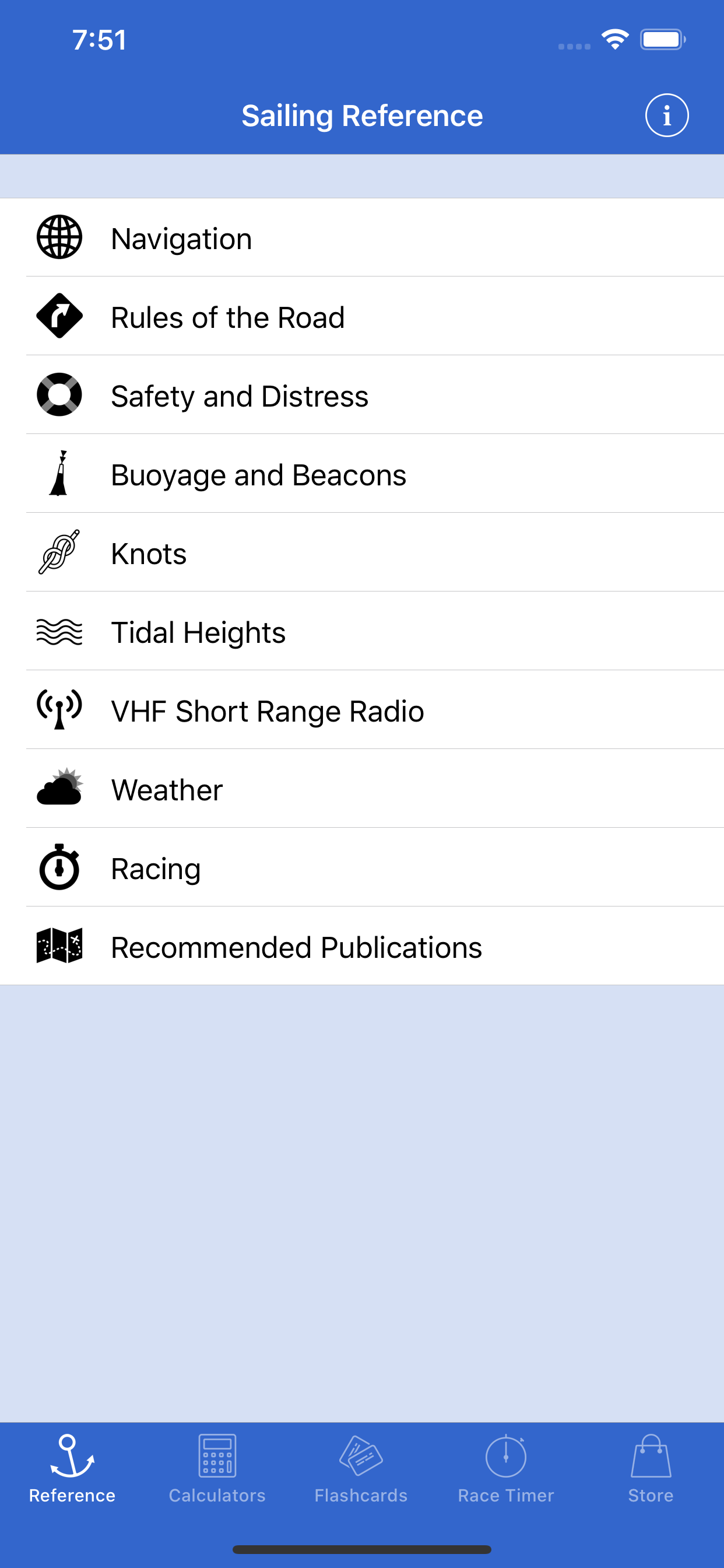View Buoyage and Beacons

(362, 474)
